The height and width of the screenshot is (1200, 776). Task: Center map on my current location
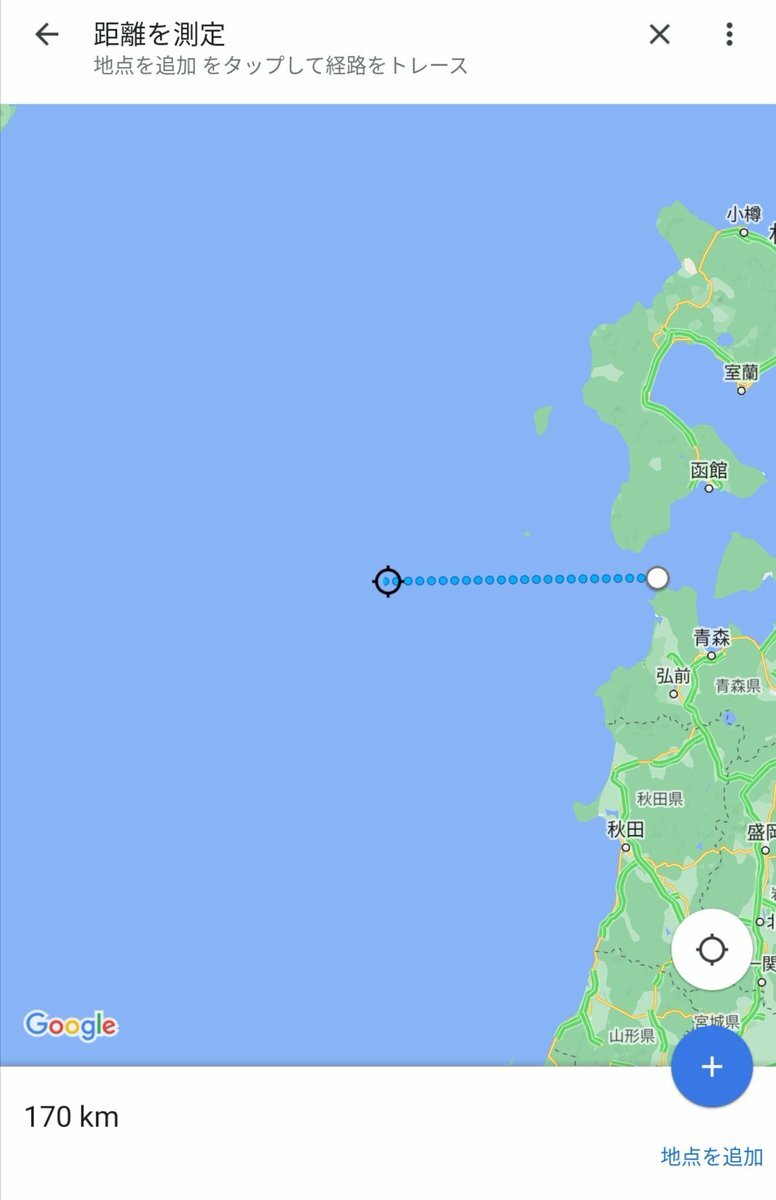tap(711, 949)
